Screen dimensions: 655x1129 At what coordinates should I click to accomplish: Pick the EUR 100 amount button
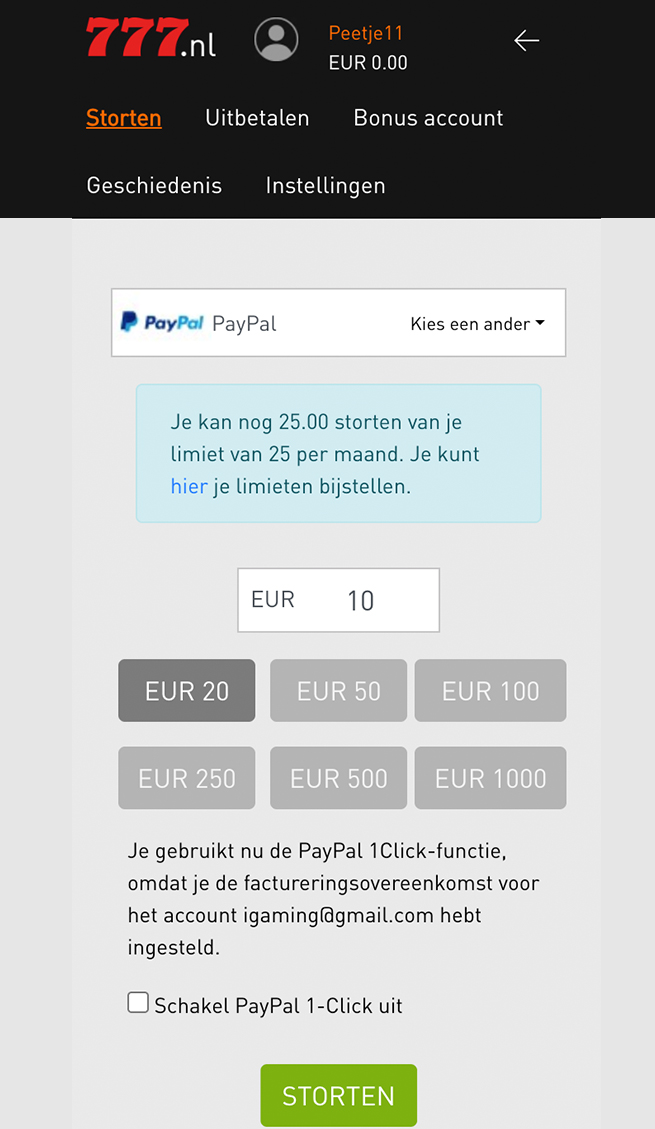click(x=490, y=691)
